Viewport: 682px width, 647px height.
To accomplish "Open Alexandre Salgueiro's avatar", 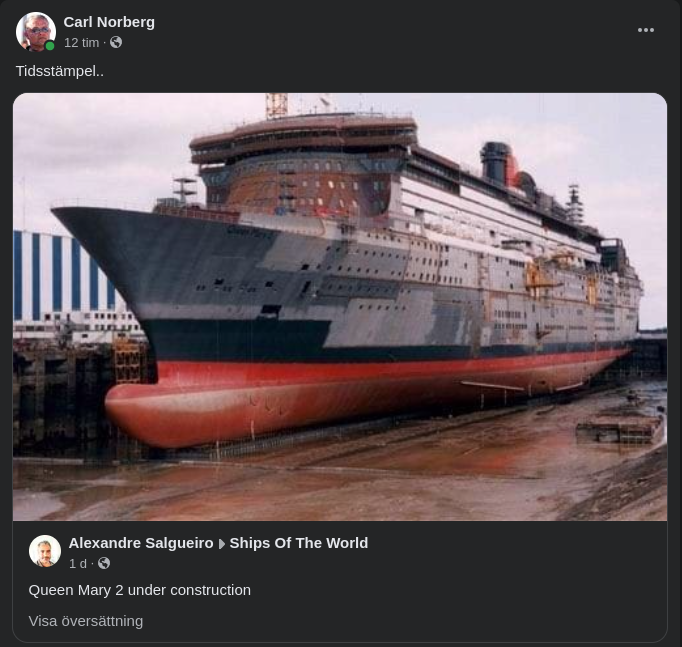I will coord(45,551).
